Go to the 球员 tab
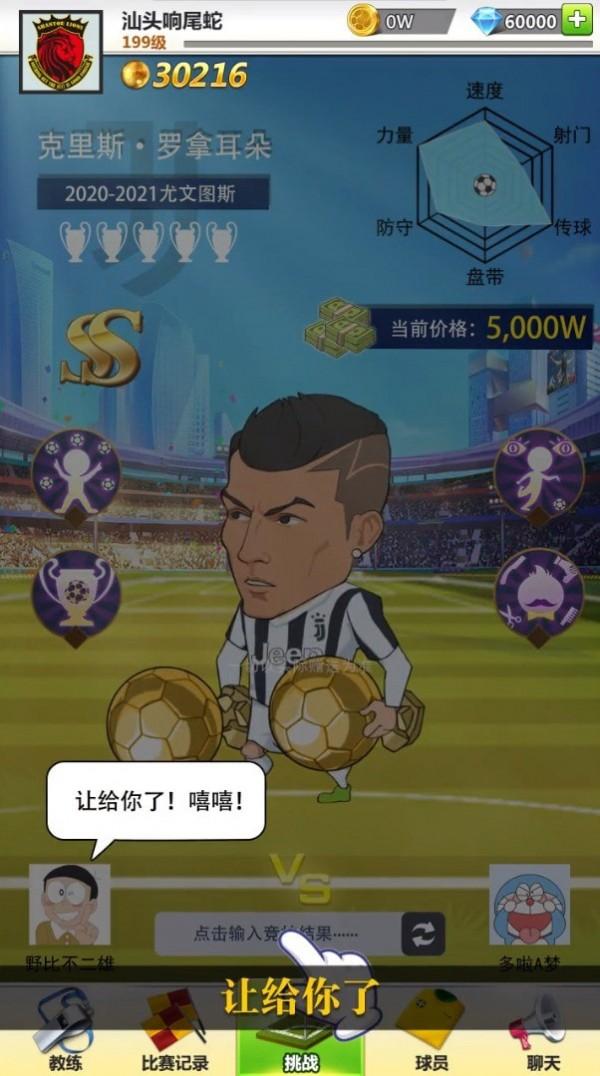This screenshot has height=1076, width=600. click(430, 1030)
